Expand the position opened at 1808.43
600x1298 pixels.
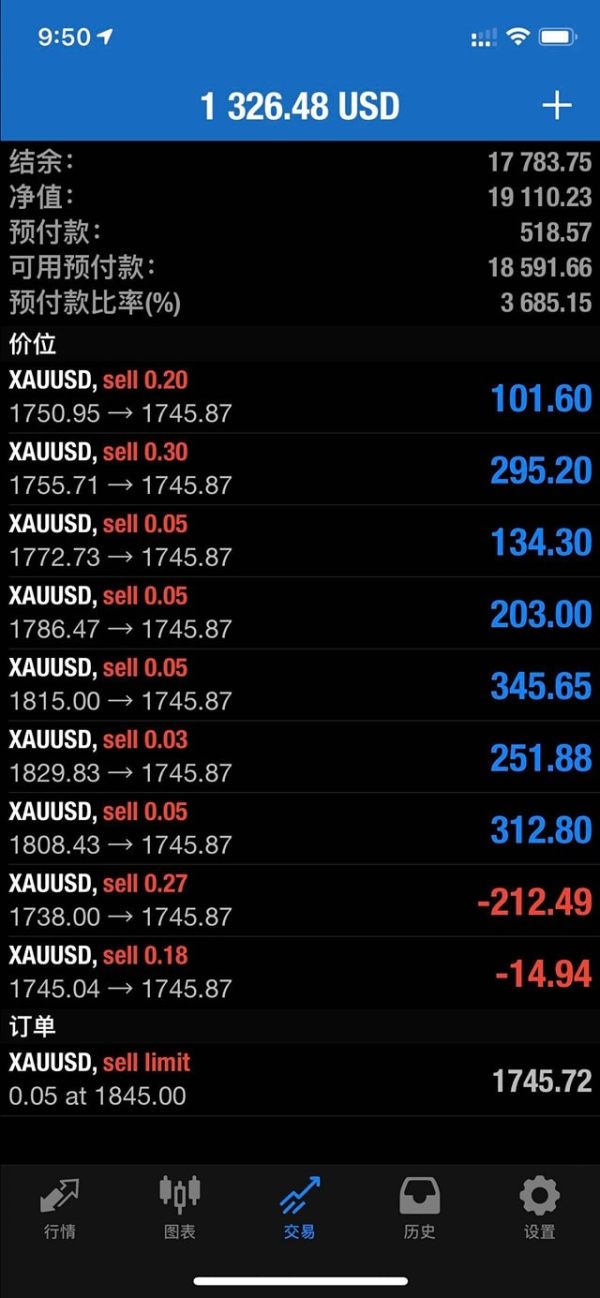300,829
